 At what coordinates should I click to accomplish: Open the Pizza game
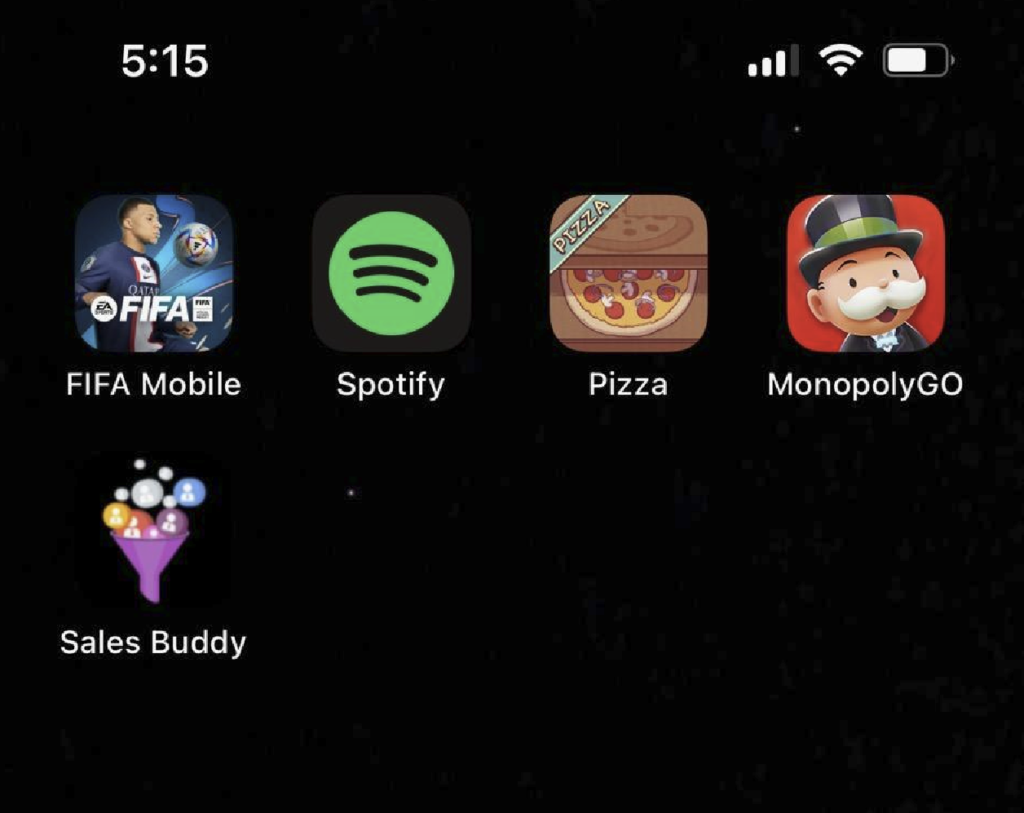[x=628, y=273]
